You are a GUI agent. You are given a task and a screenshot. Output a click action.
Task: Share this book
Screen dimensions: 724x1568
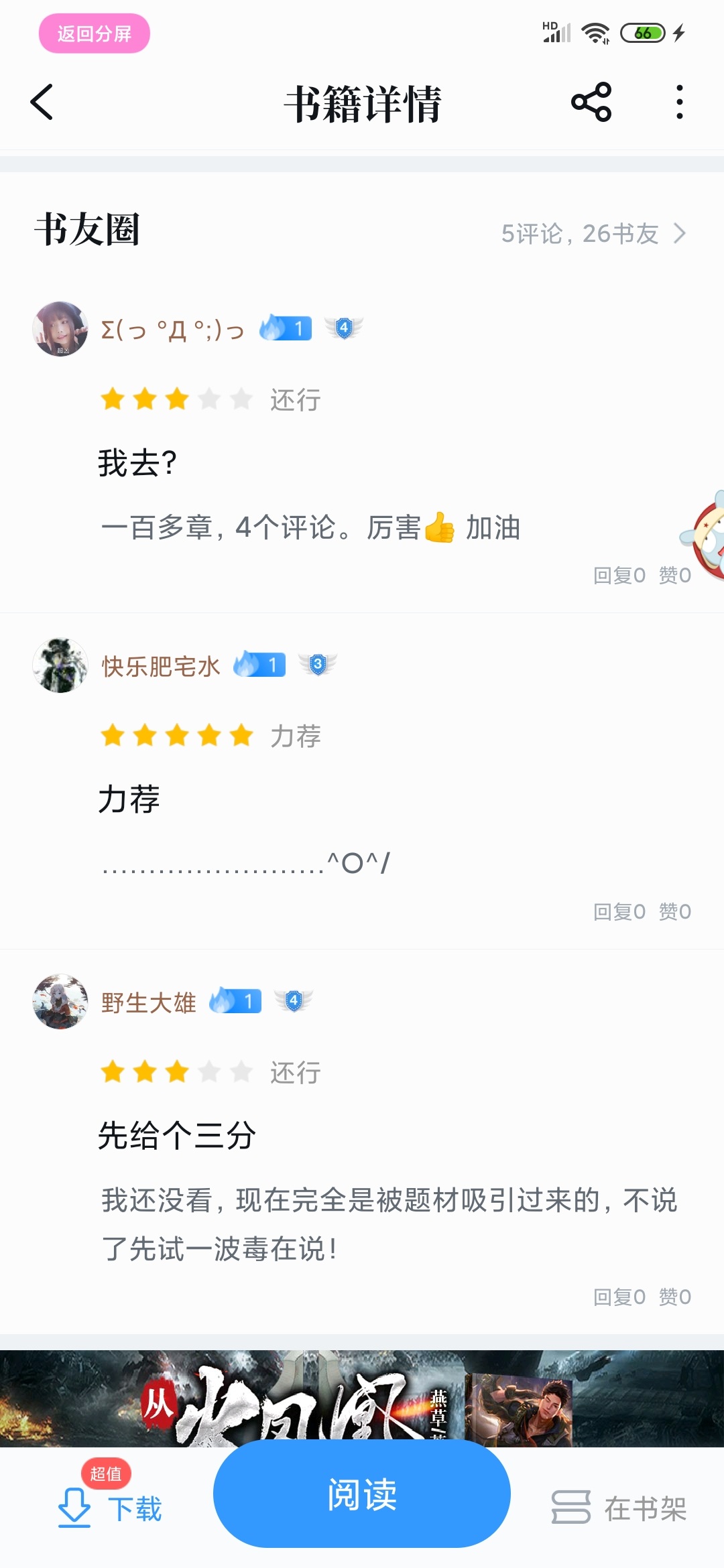click(591, 103)
